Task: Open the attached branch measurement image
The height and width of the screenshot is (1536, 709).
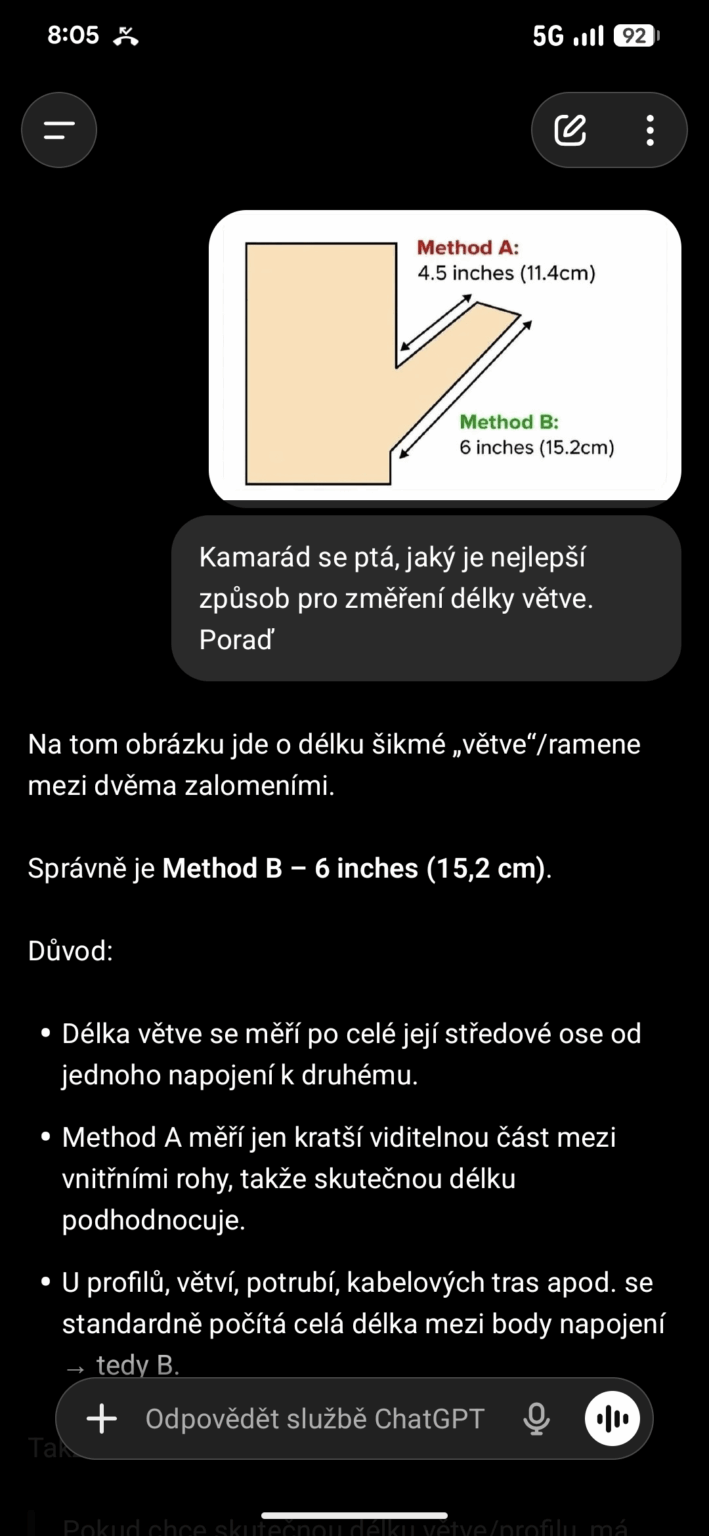Action: point(445,356)
